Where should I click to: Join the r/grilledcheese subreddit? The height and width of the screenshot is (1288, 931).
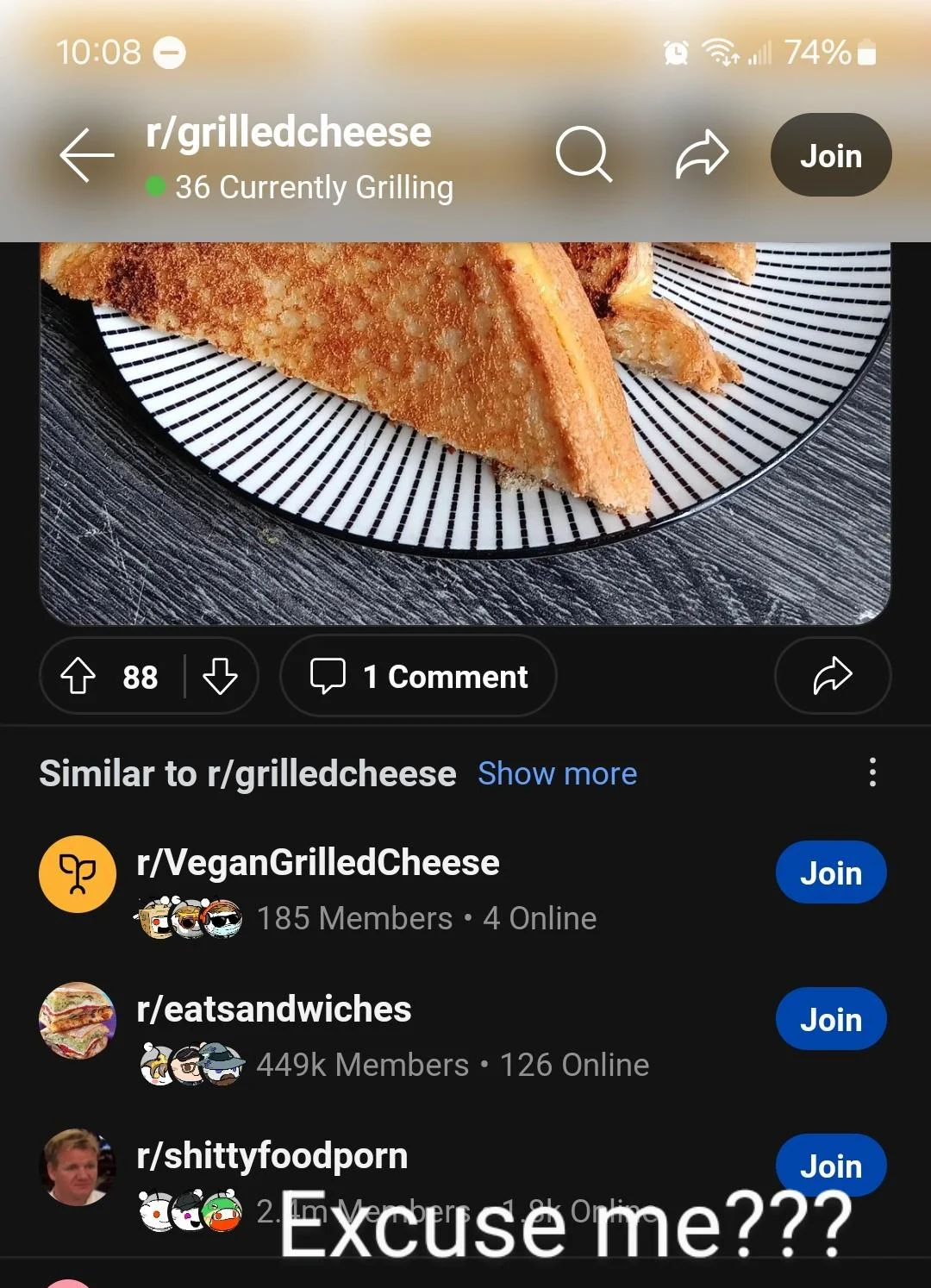coord(830,155)
